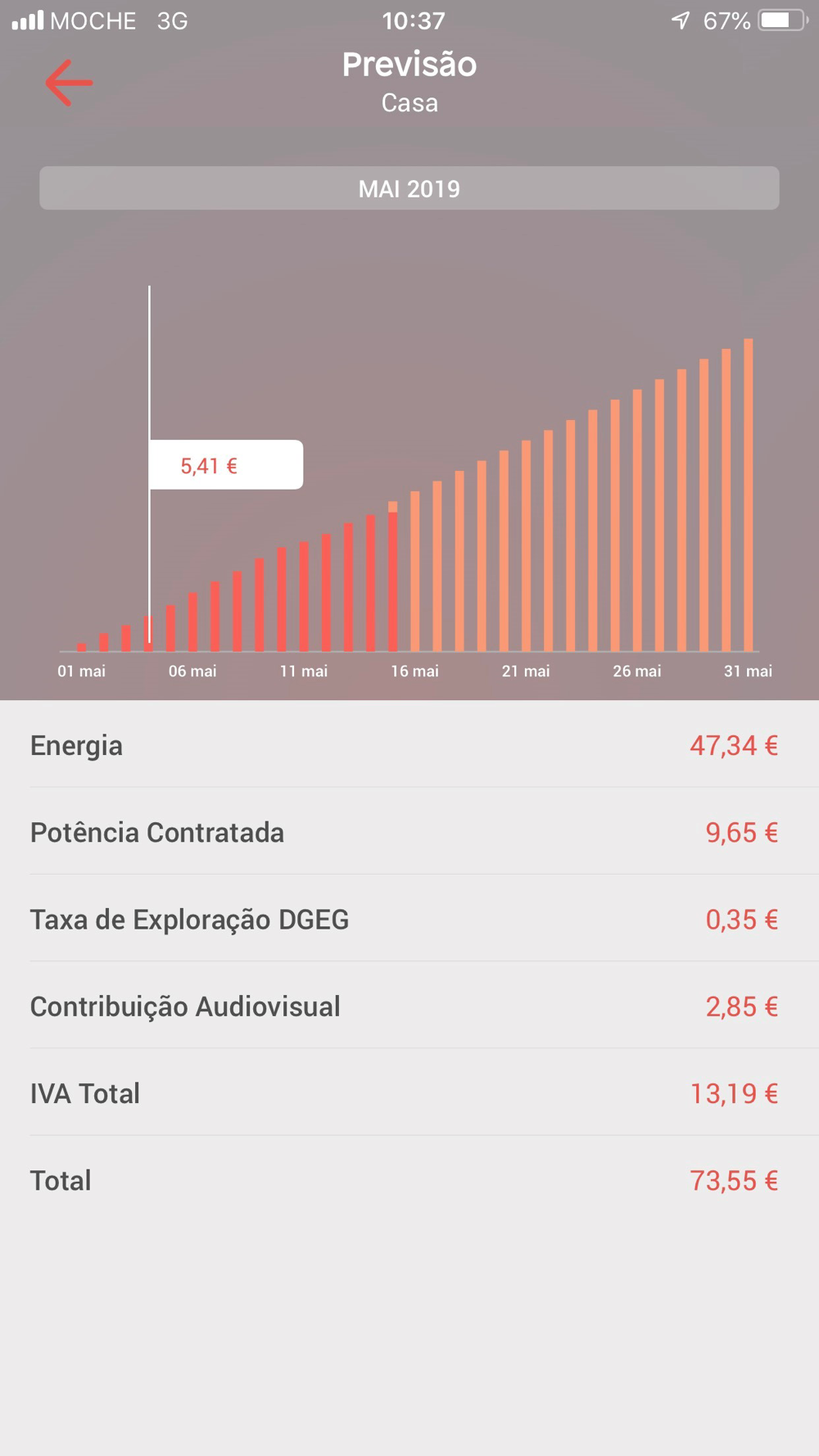
Task: Open the MAI 2019 month selector
Action: coord(409,188)
